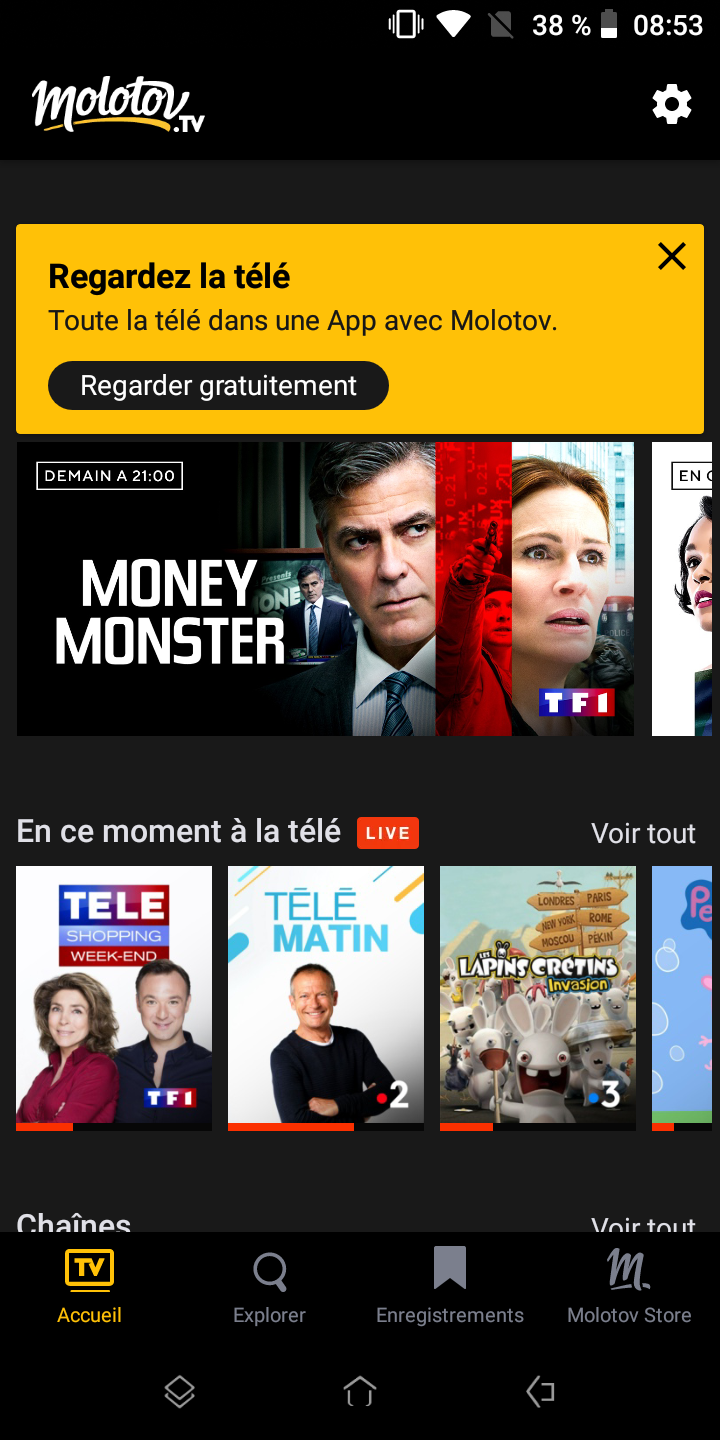Switch to the Explorer tab

pyautogui.click(x=269, y=1288)
